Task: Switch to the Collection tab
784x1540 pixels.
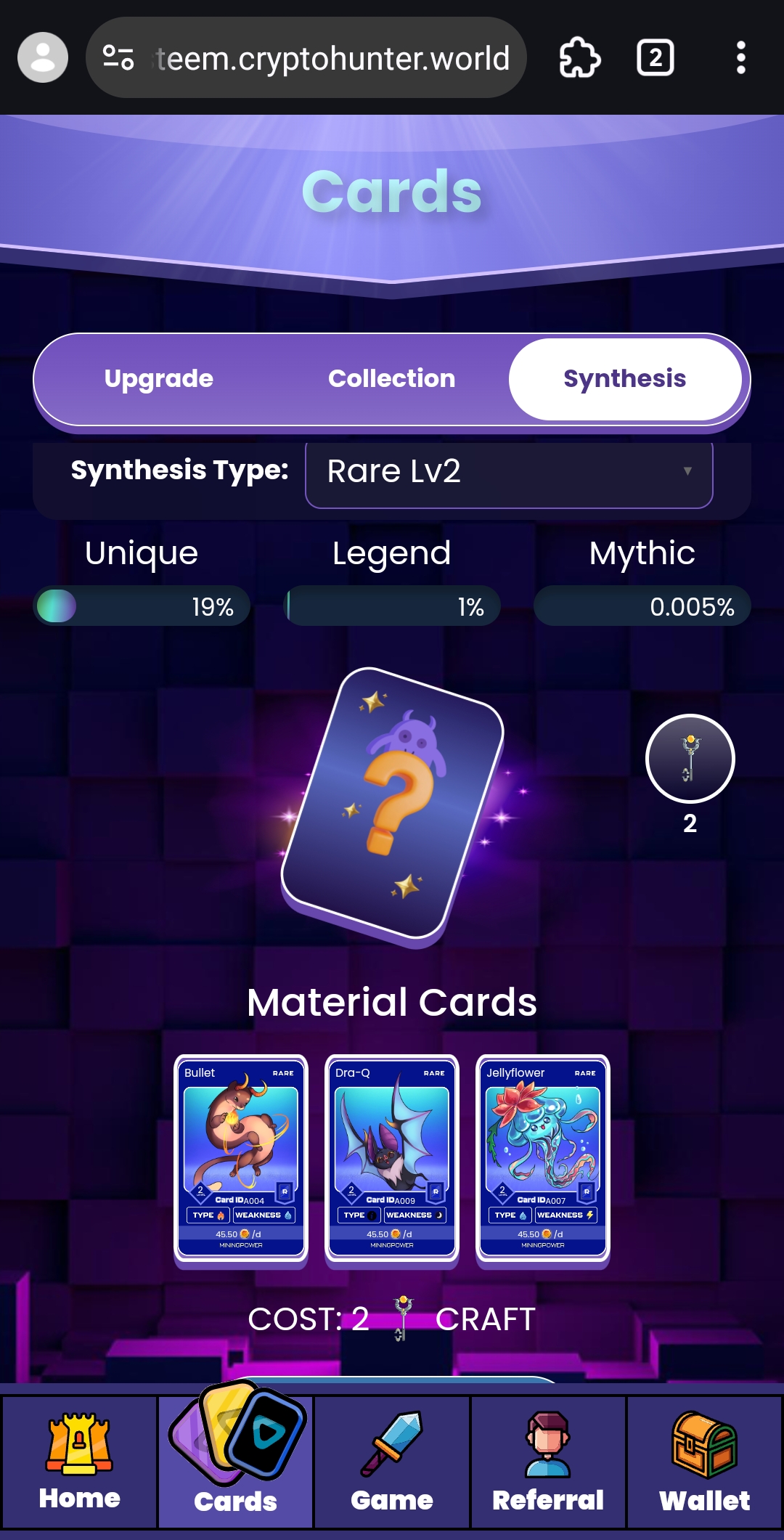Action: tap(392, 379)
